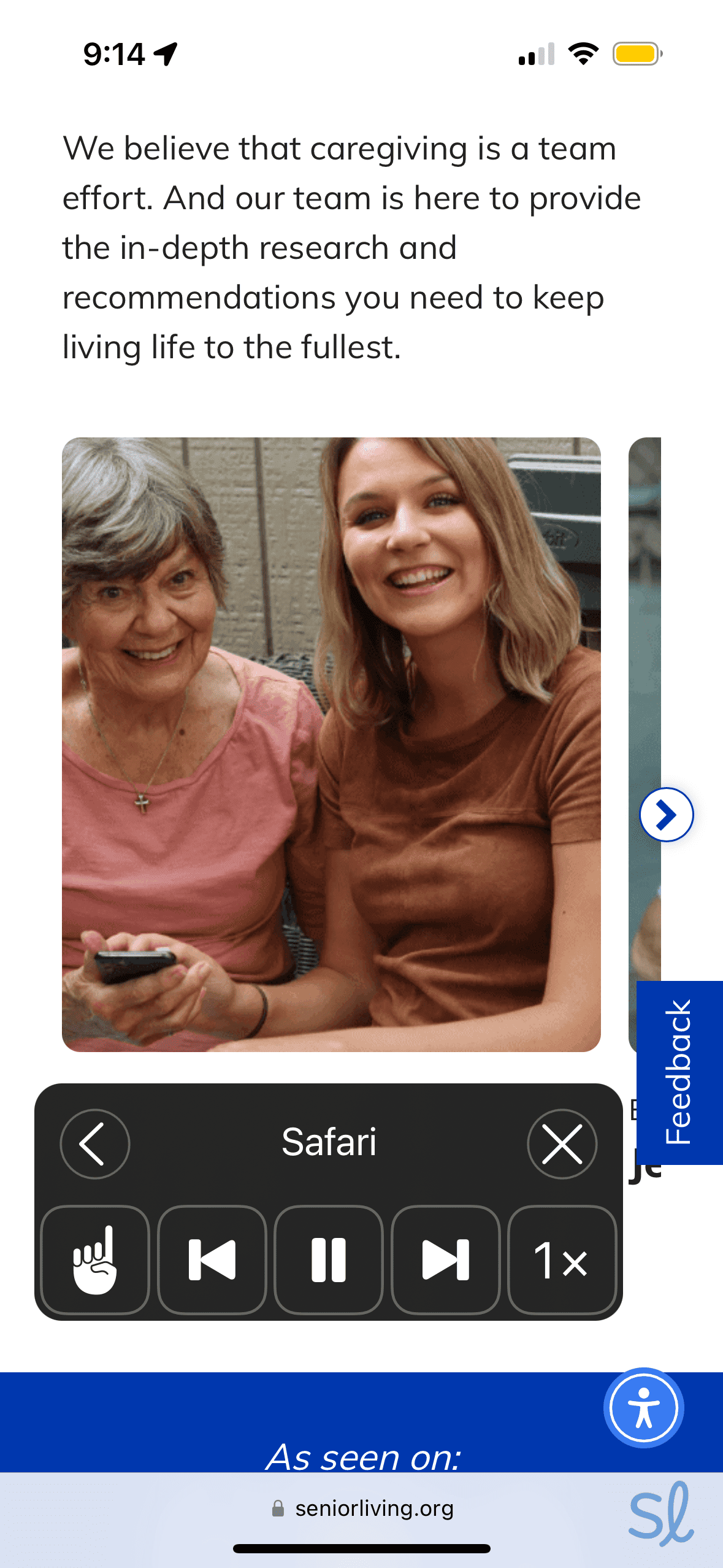
Task: Change the 1x speaking rate
Action: click(562, 1260)
